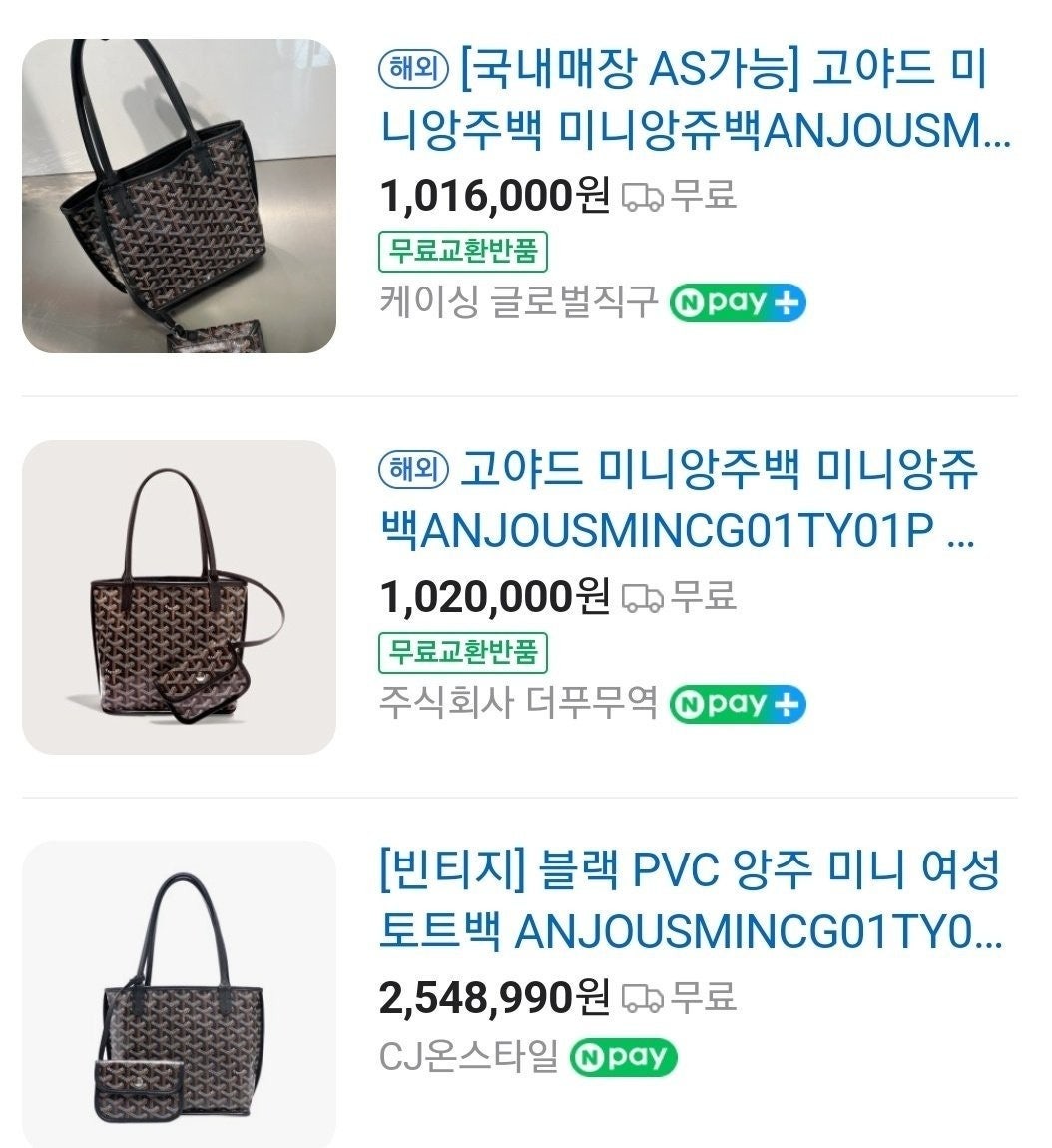Open the CJ온스타일 bag photo thumbnail
Viewport: 1052px width, 1148px height.
(179, 993)
